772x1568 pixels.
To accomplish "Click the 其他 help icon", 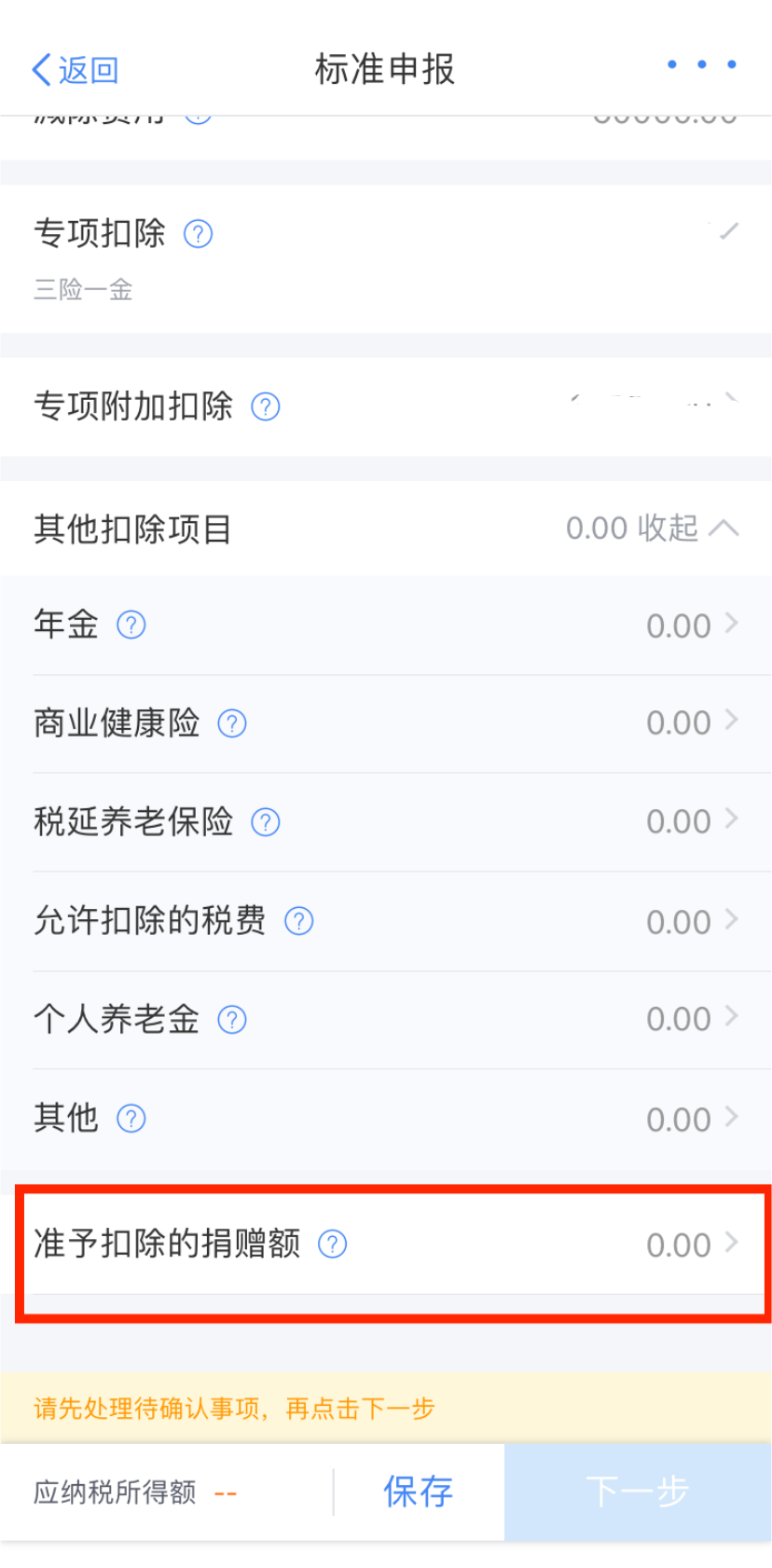I will click(x=131, y=1119).
